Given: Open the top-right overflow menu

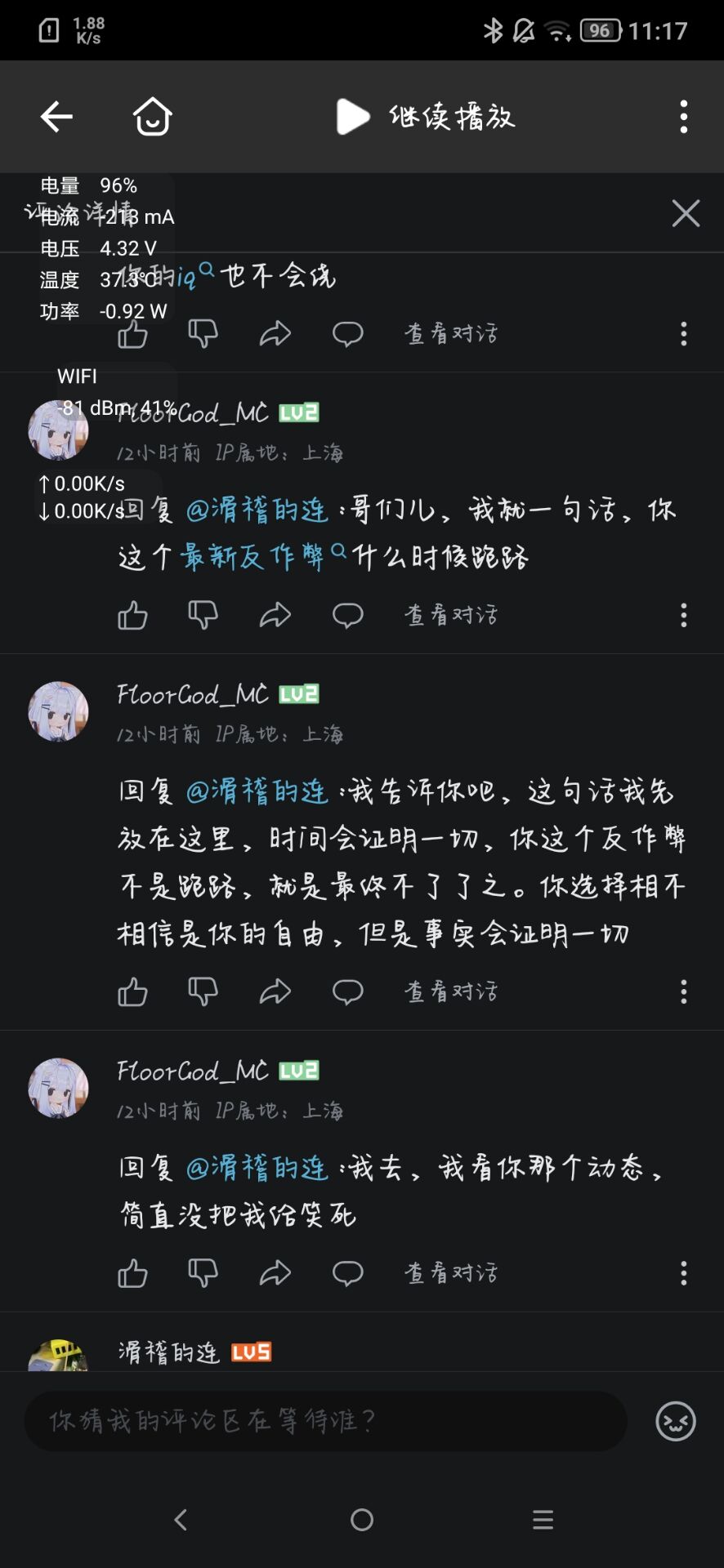Looking at the screenshot, I should point(684,117).
